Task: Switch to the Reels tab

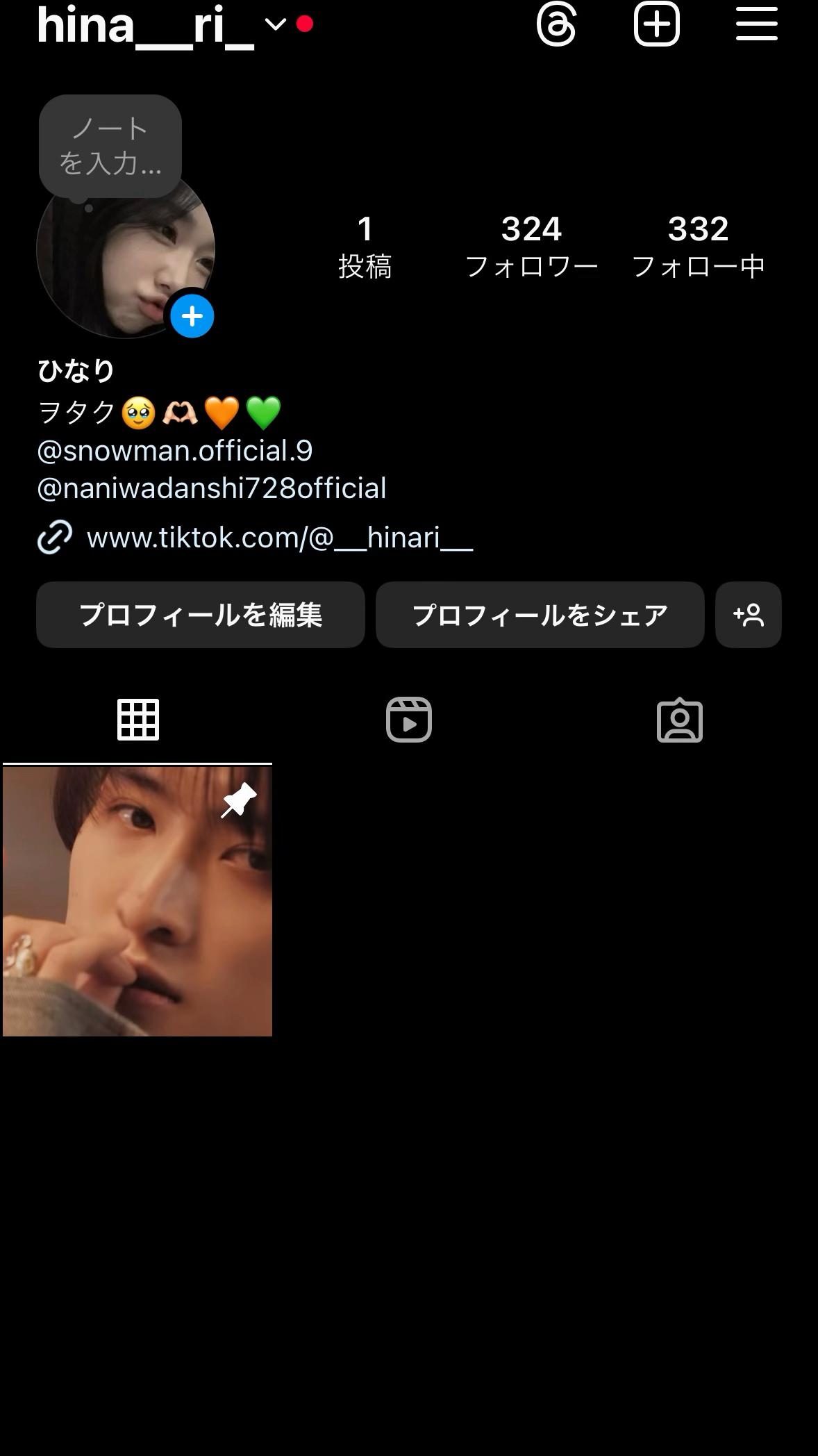Action: (409, 720)
